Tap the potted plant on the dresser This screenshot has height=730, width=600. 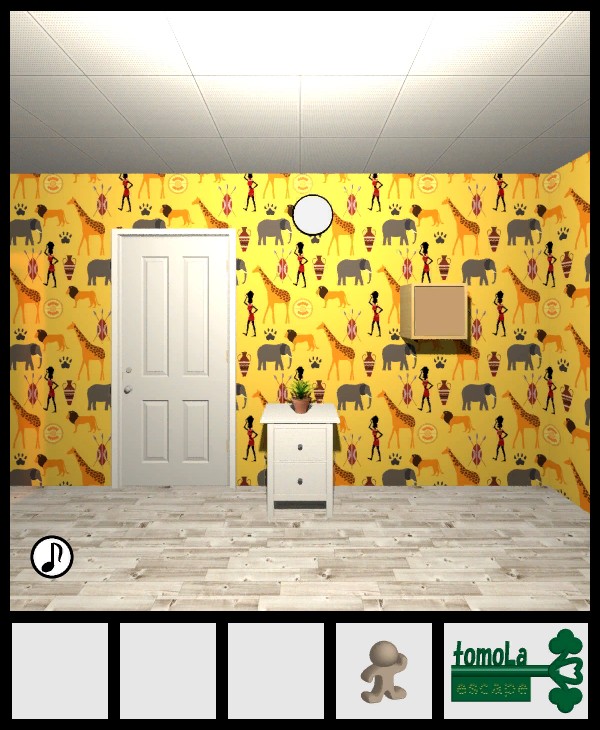tap(300, 395)
